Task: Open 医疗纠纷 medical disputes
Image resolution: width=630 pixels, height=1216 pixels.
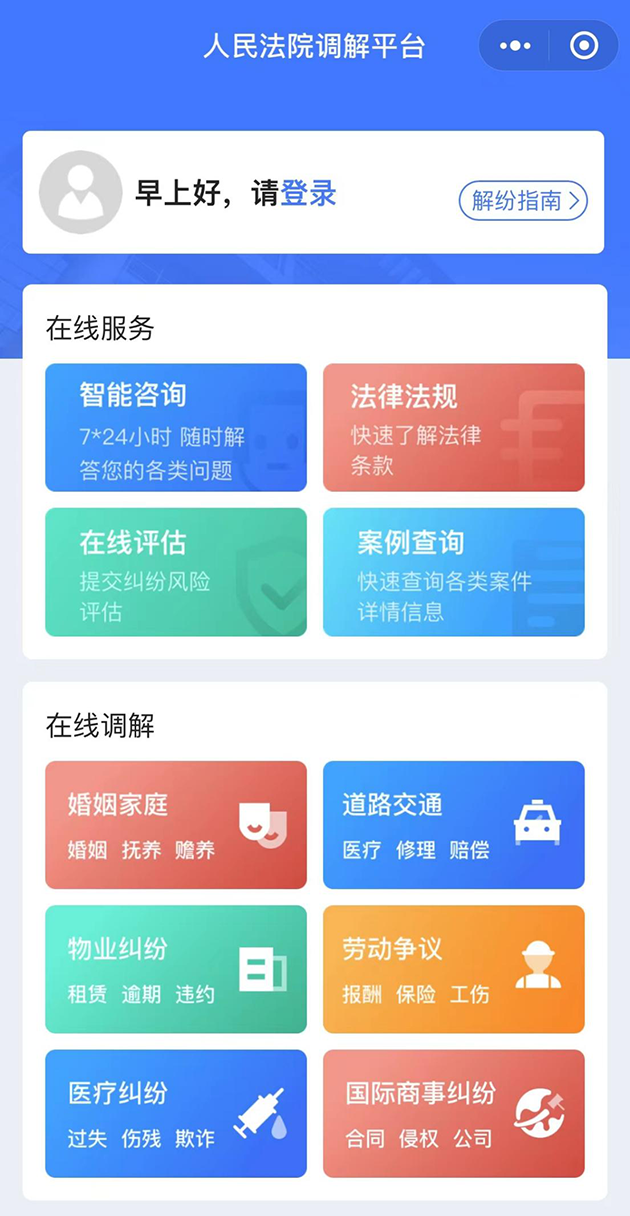Action: pos(176,1113)
